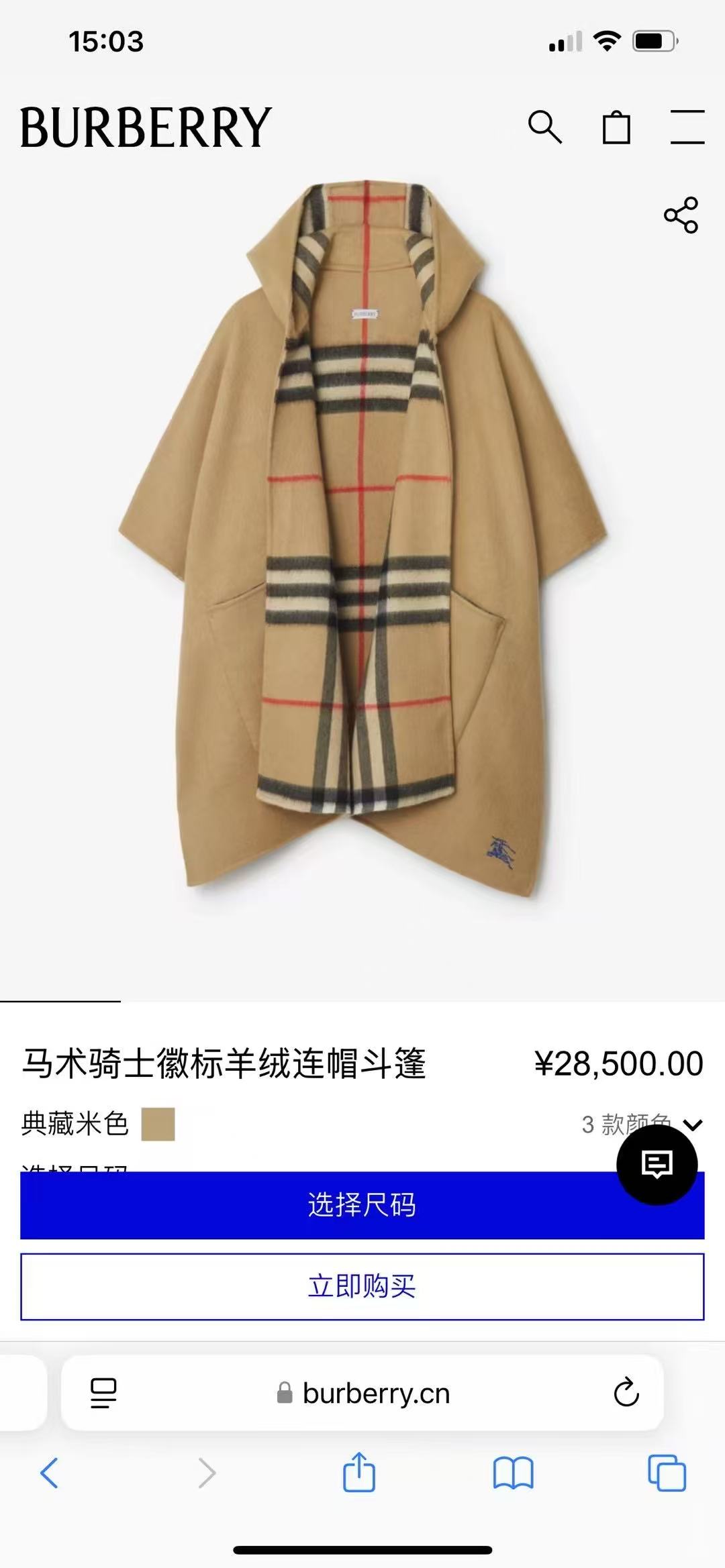Reload the page
The width and height of the screenshot is (725, 1568).
pyautogui.click(x=626, y=1393)
